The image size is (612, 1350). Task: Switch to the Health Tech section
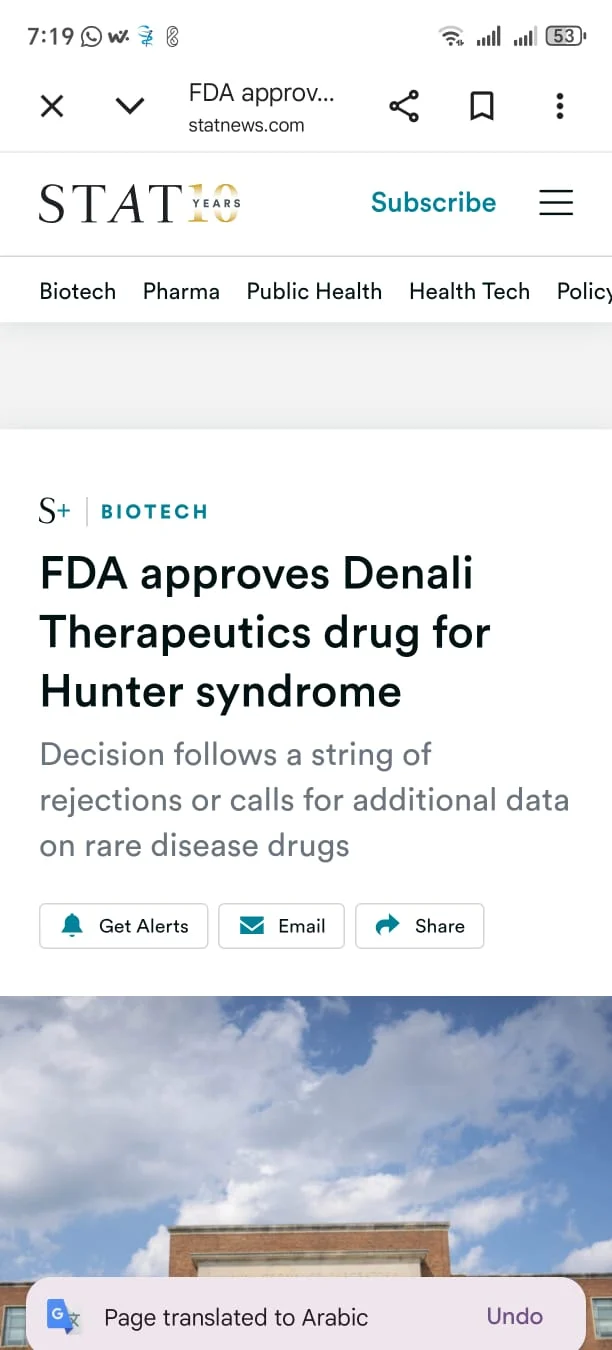[469, 292]
